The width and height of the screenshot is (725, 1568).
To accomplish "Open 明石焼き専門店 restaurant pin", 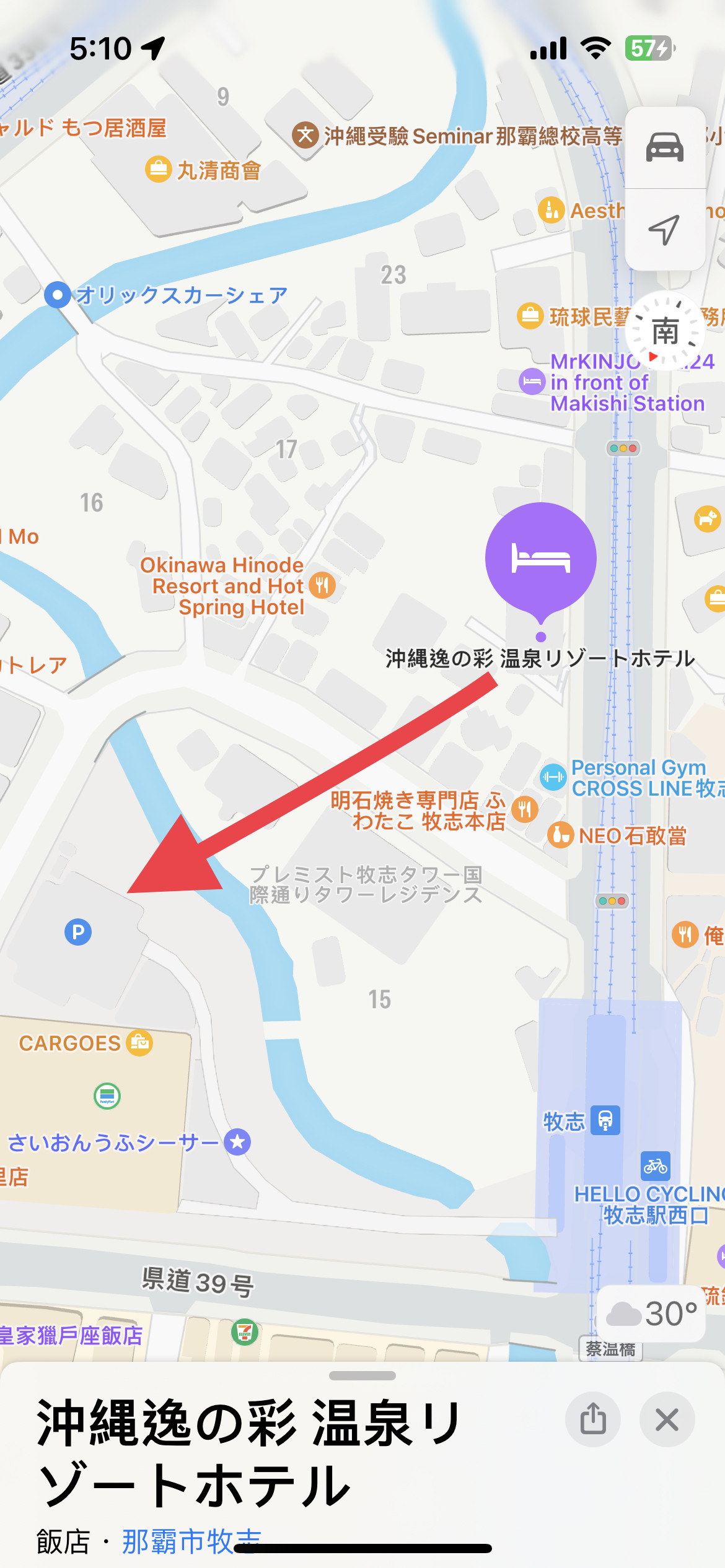I will coord(525,809).
